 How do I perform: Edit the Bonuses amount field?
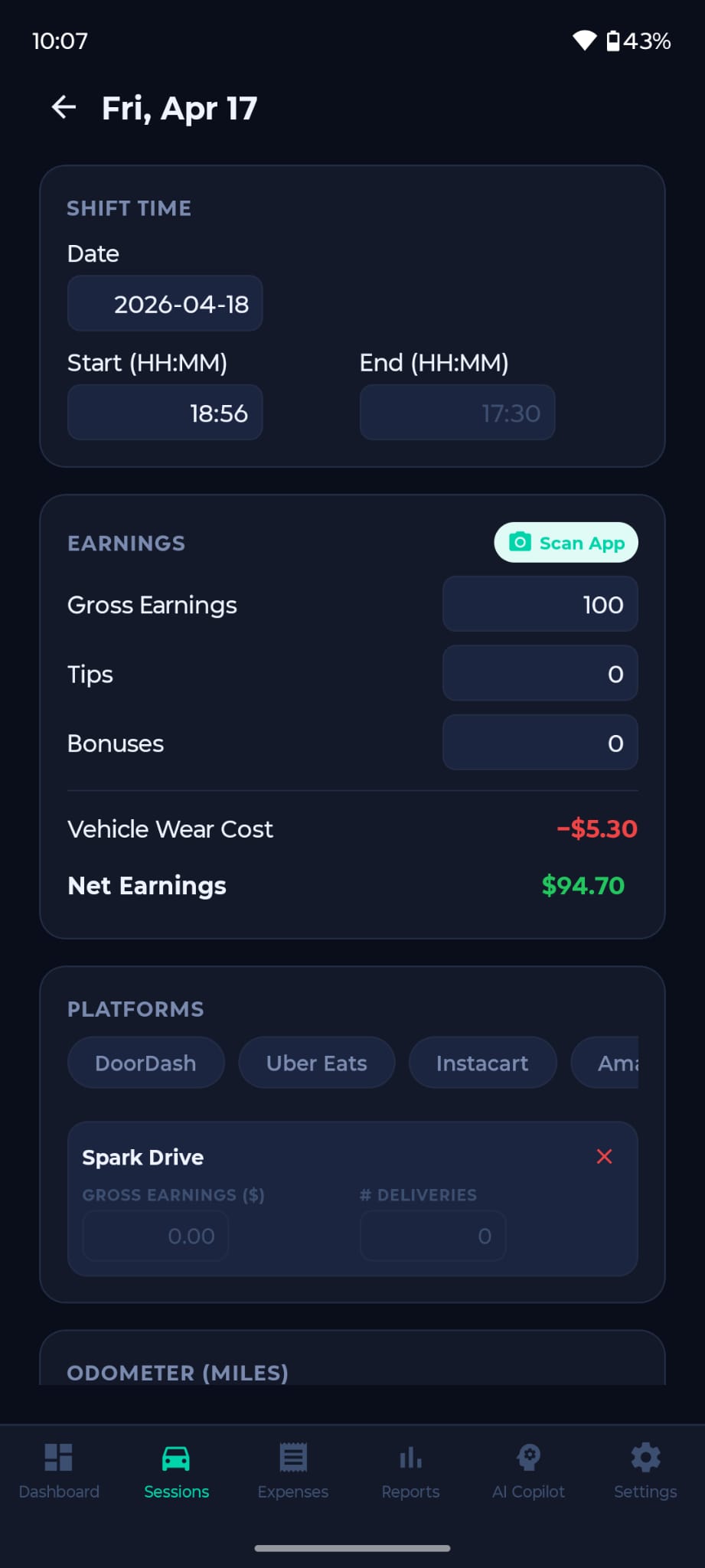tap(540, 743)
